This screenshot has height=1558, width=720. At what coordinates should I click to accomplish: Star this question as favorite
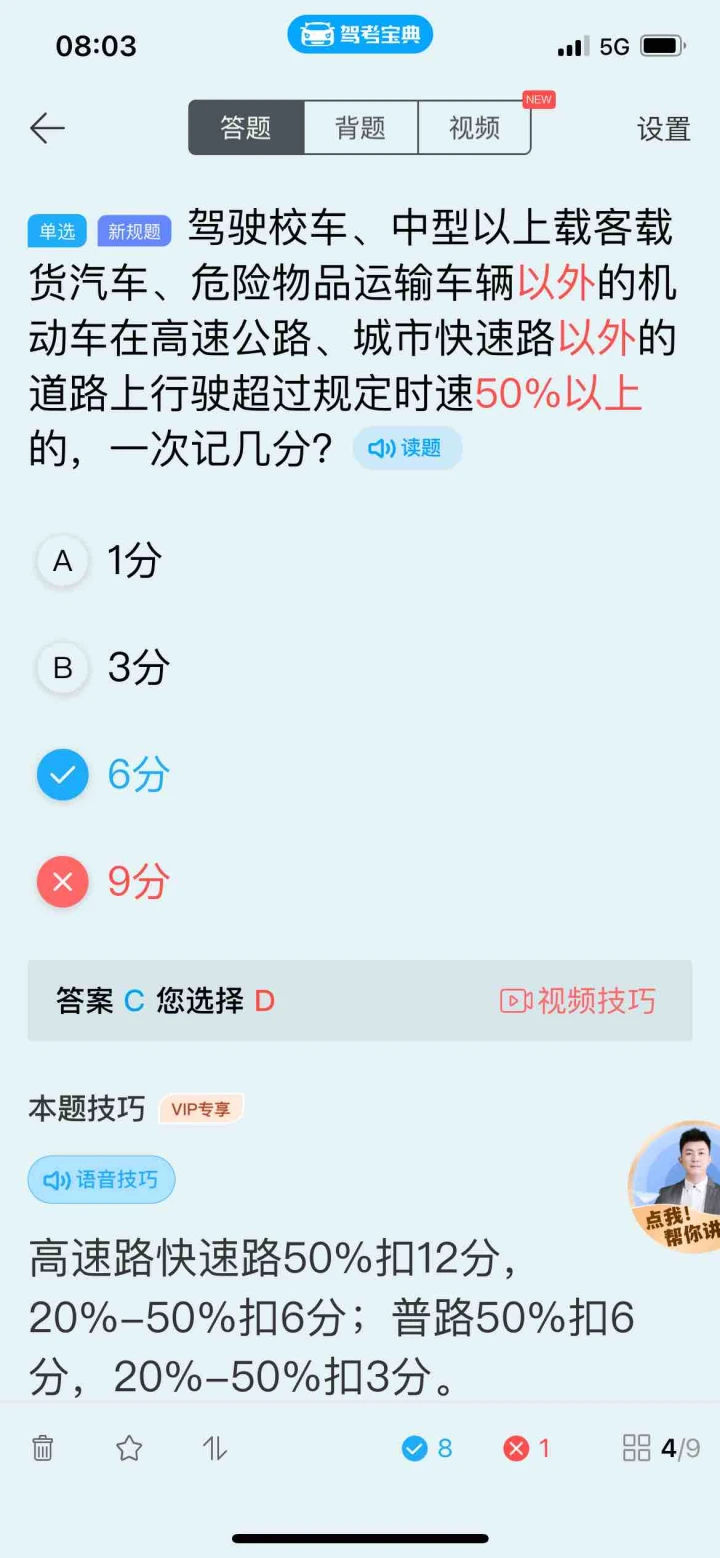tap(129, 1448)
